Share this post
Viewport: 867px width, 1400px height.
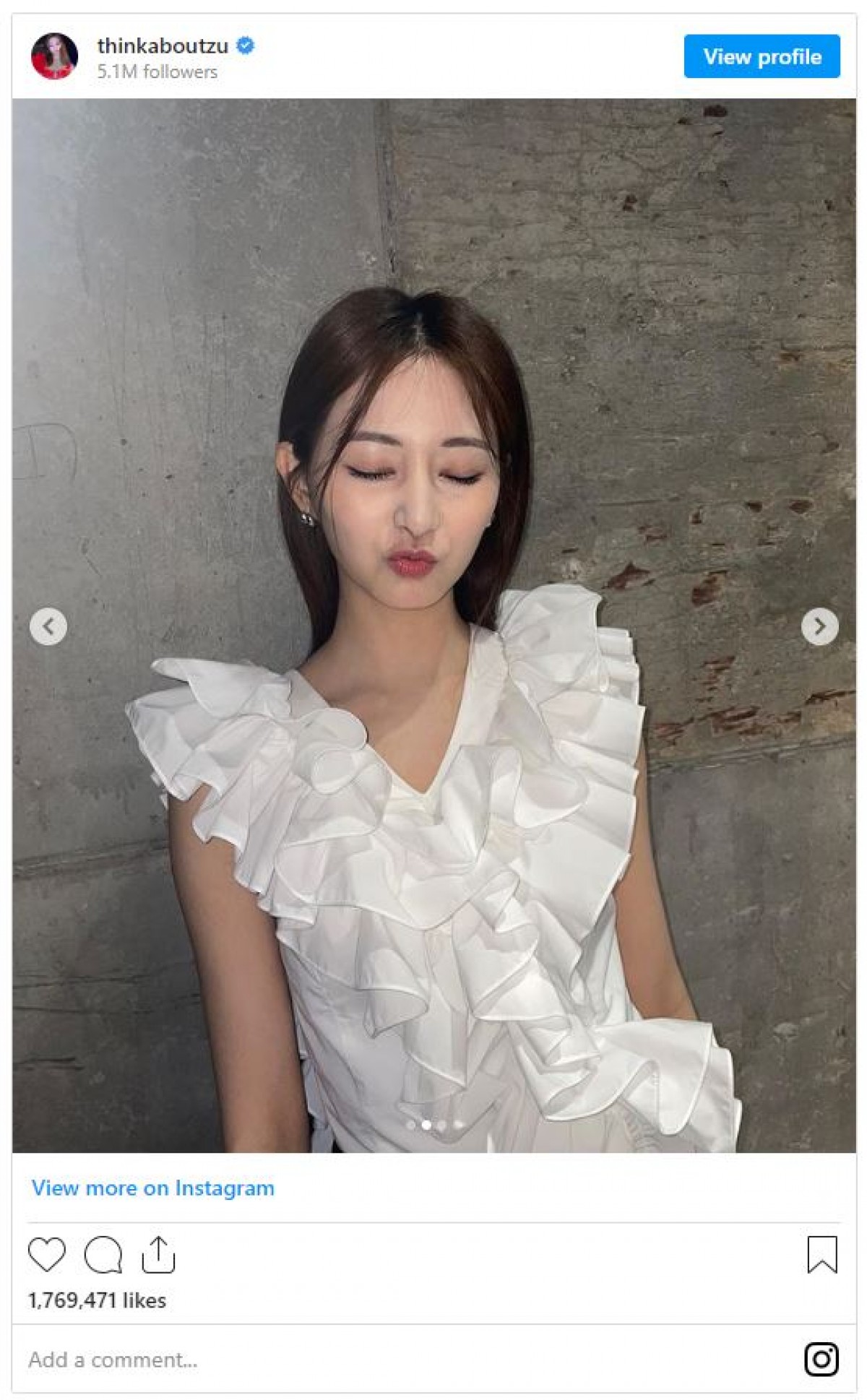(158, 1254)
